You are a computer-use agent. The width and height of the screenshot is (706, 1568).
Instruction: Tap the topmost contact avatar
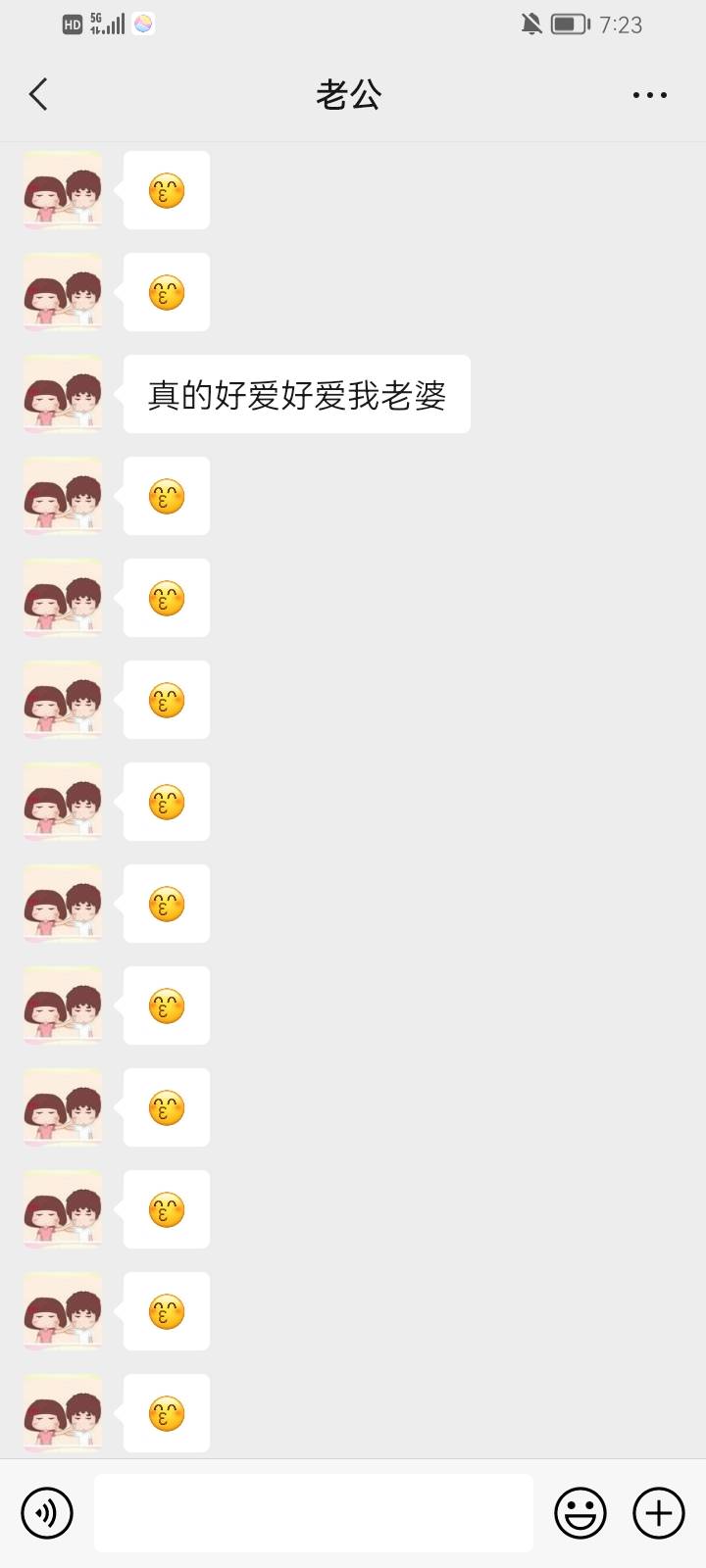pos(61,191)
